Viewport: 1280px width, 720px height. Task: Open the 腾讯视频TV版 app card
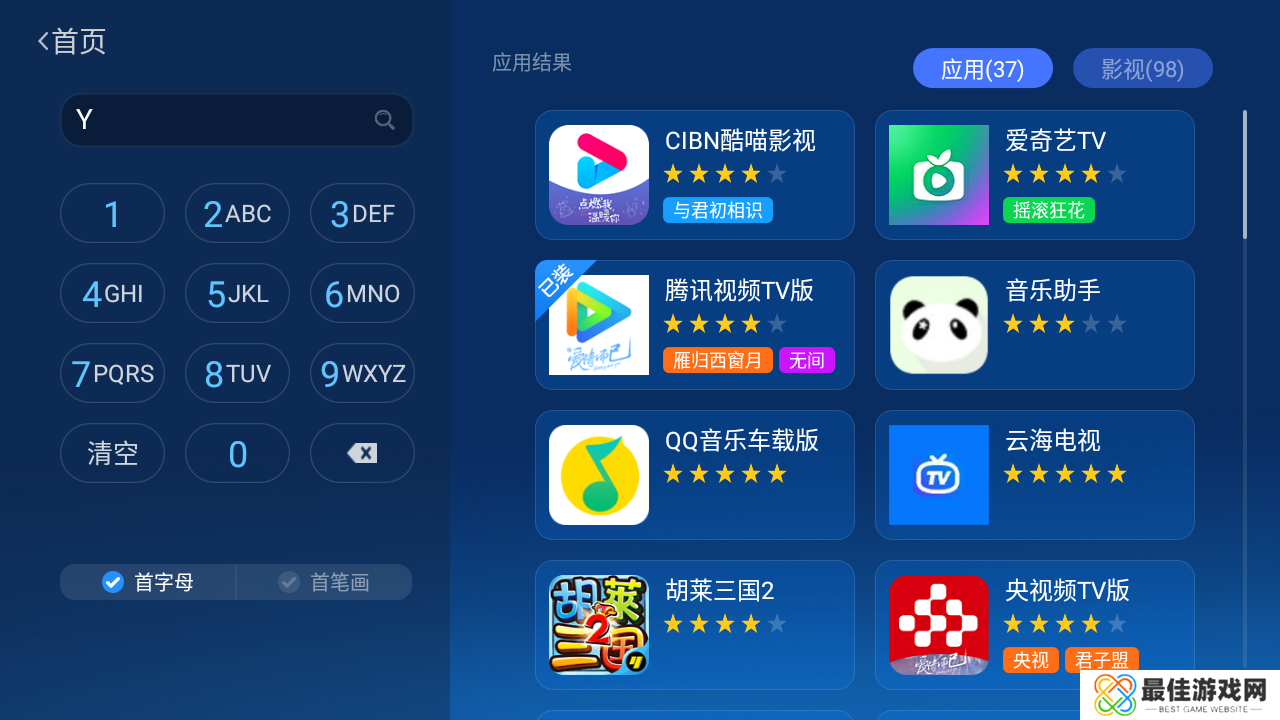694,325
